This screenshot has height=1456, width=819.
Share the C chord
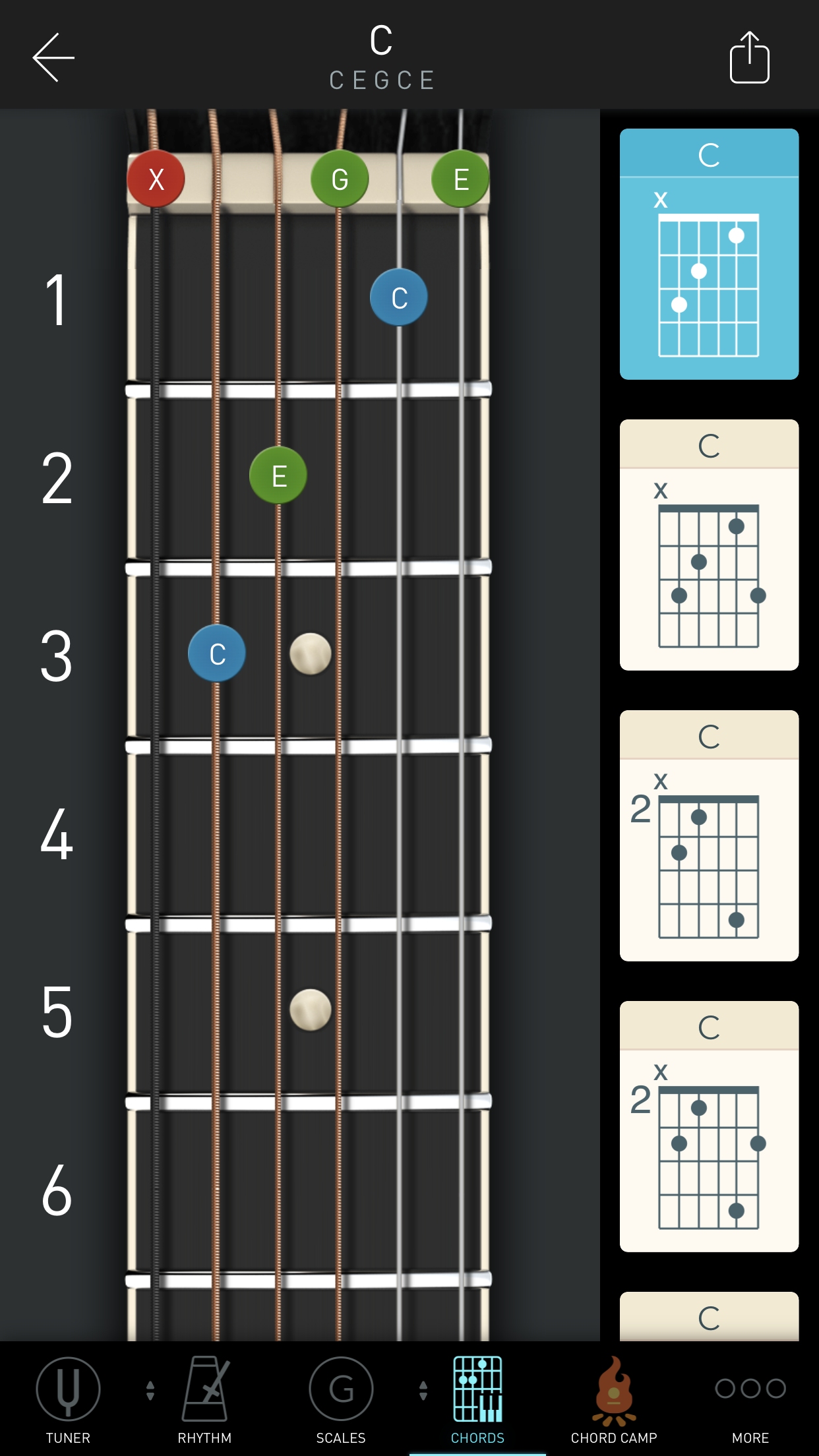[x=749, y=57]
